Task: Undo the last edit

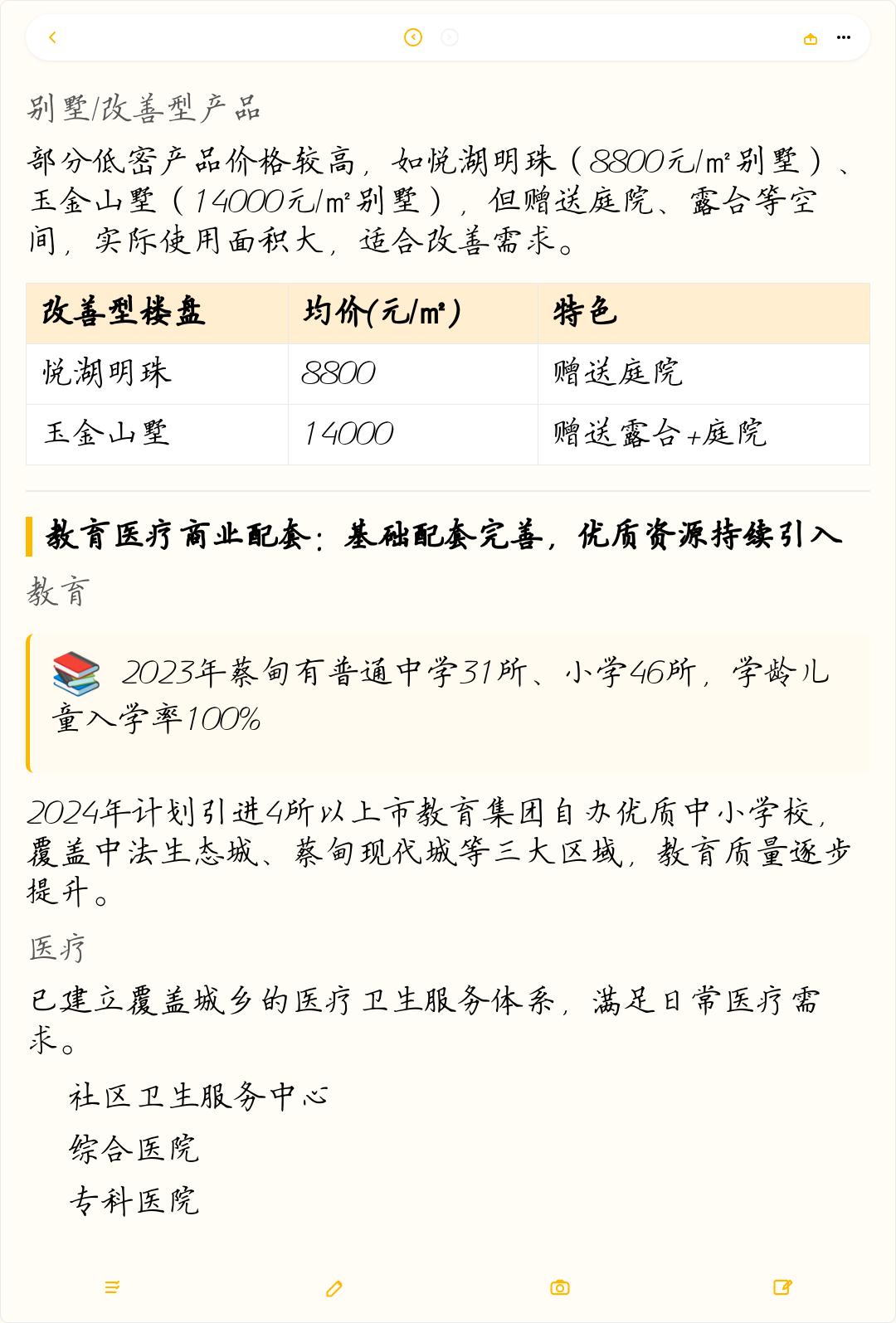Action: pyautogui.click(x=413, y=37)
